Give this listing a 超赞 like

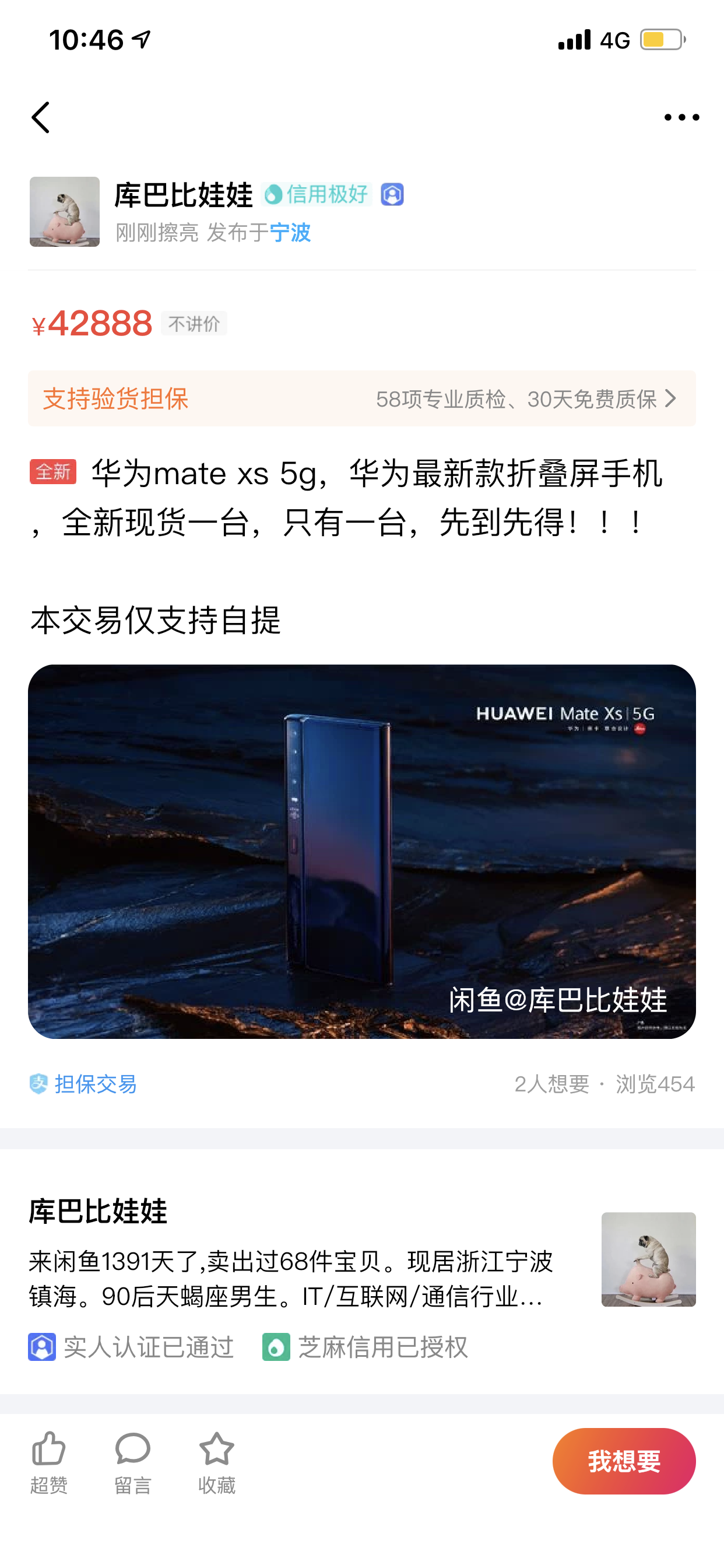(x=48, y=1462)
